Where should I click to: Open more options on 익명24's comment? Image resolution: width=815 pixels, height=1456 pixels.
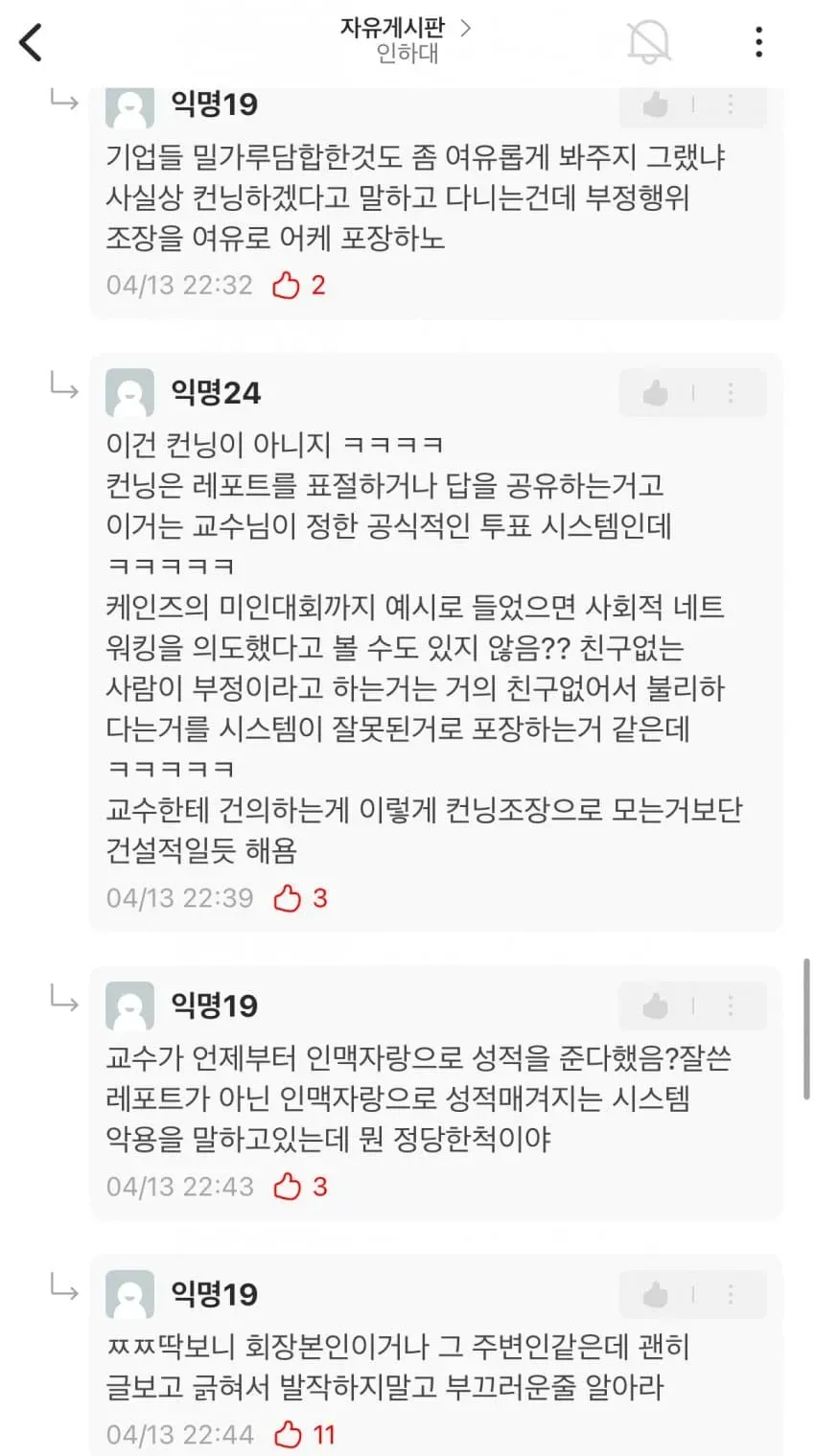click(x=731, y=393)
